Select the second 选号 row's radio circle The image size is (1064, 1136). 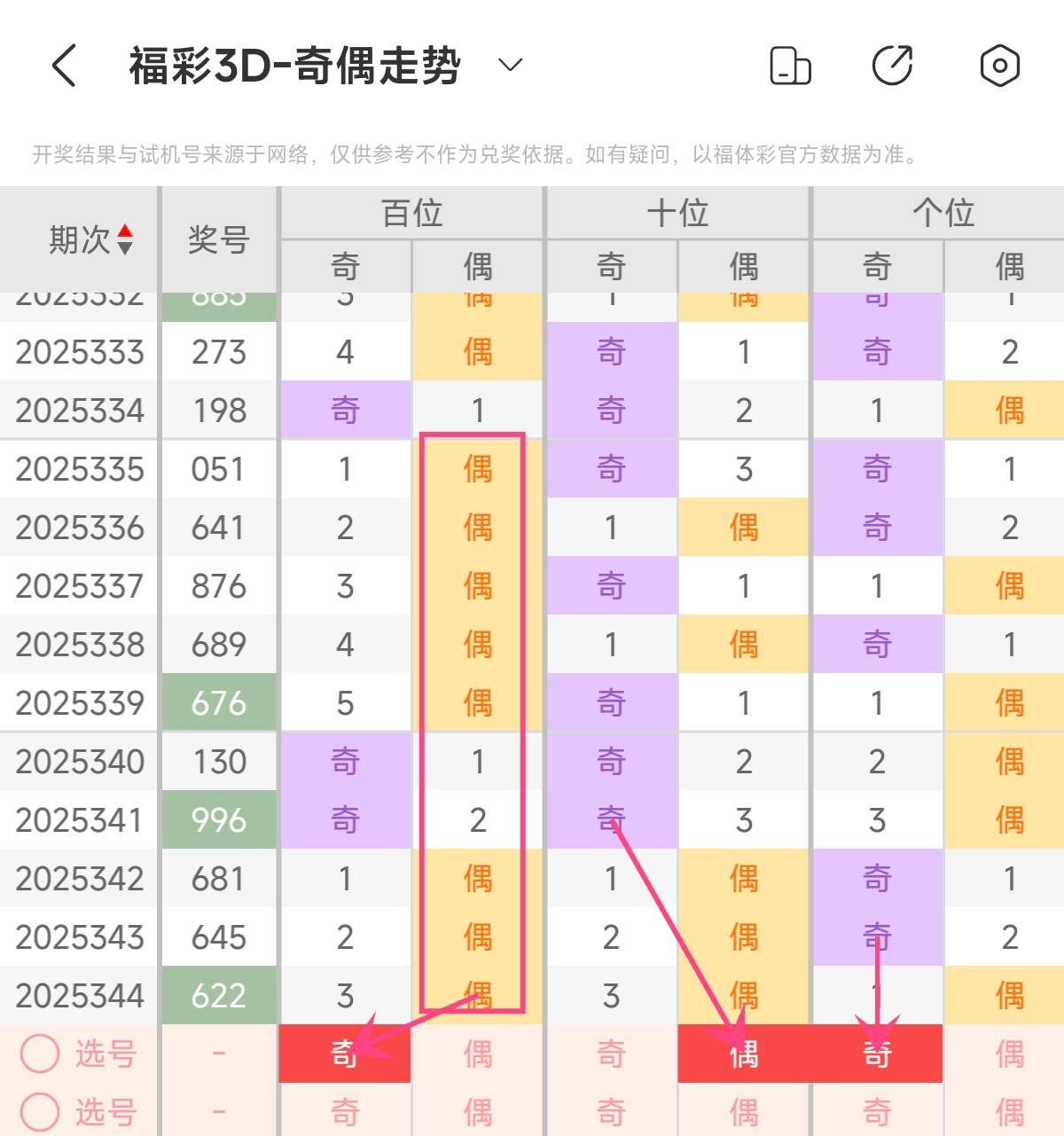point(40,1111)
